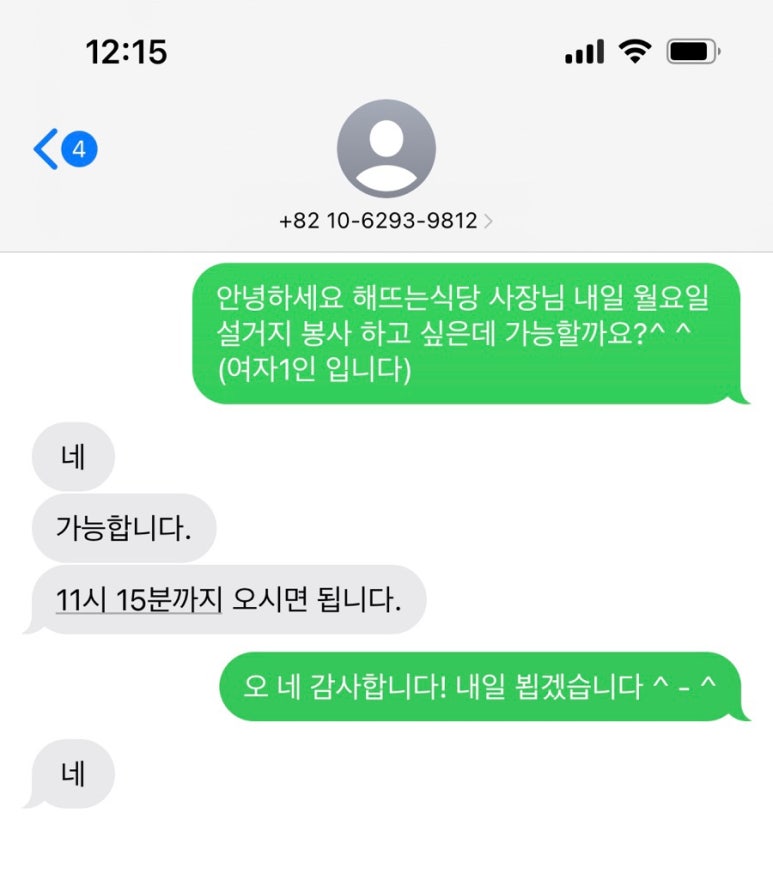Tap the underlined 11시 15분까지 time link
Image resolution: width=773 pixels, height=880 pixels.
[139, 600]
